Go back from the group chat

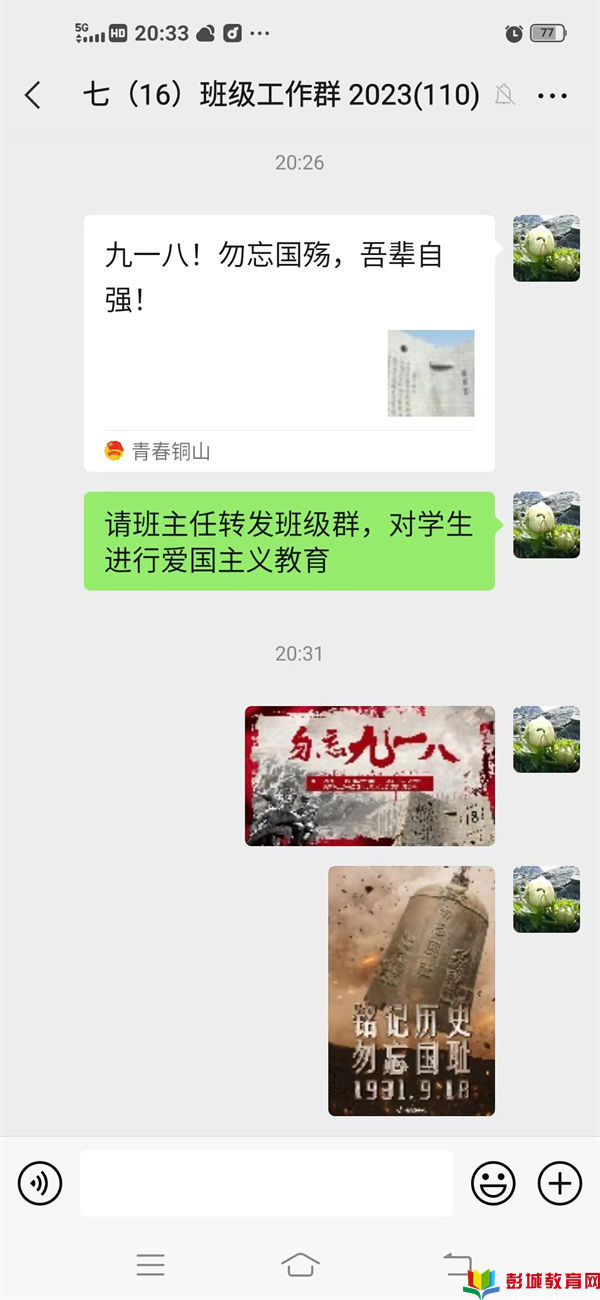(33, 96)
